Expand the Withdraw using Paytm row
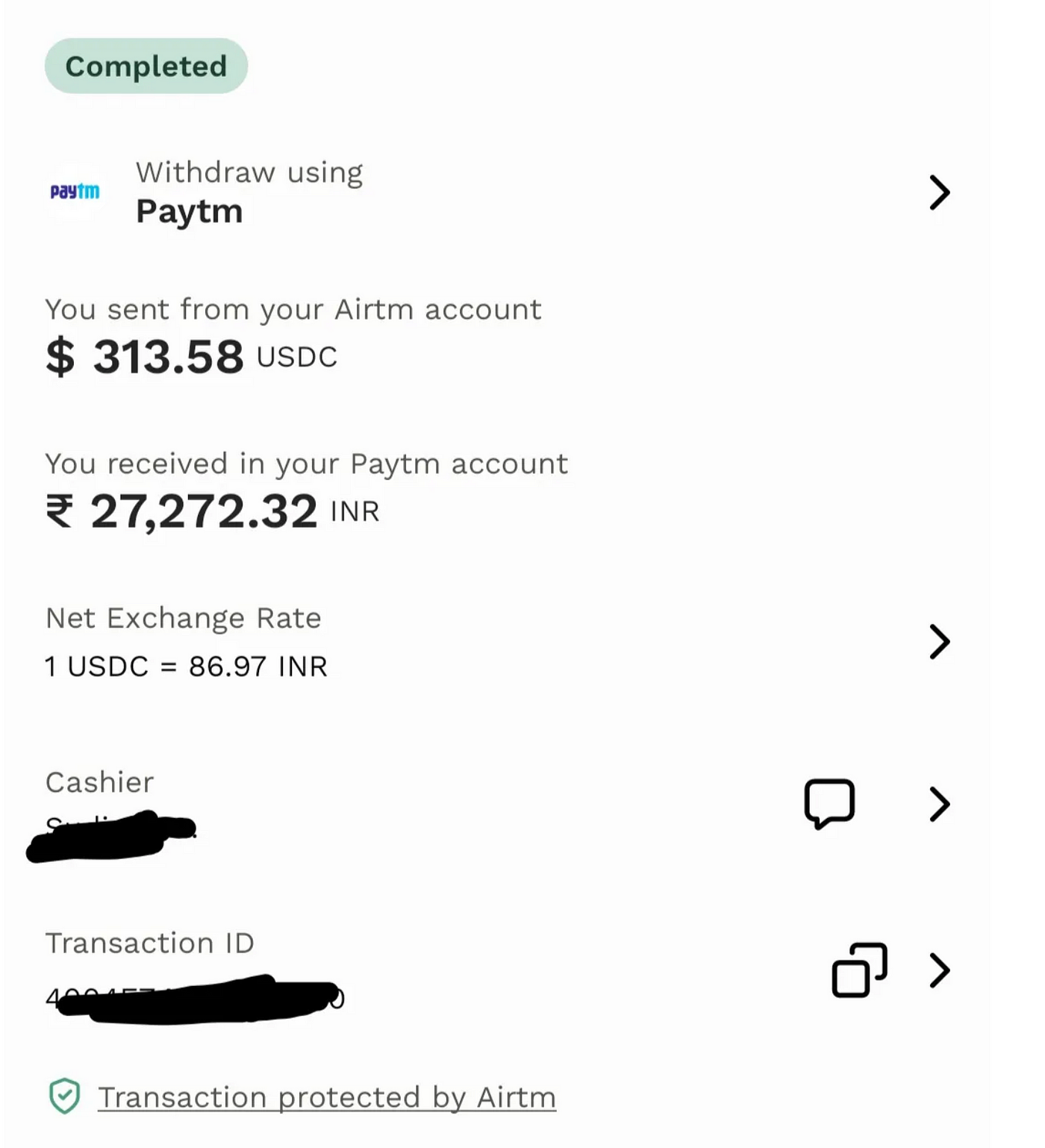The image size is (1045, 1148). pyautogui.click(x=938, y=192)
